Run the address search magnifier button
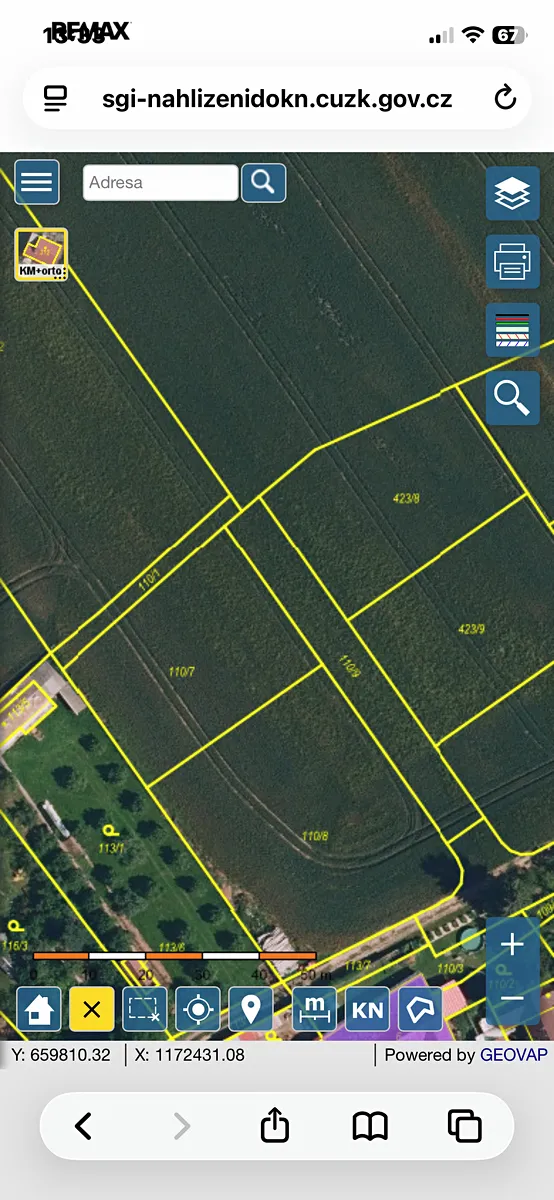The width and height of the screenshot is (554, 1200). coord(263,183)
